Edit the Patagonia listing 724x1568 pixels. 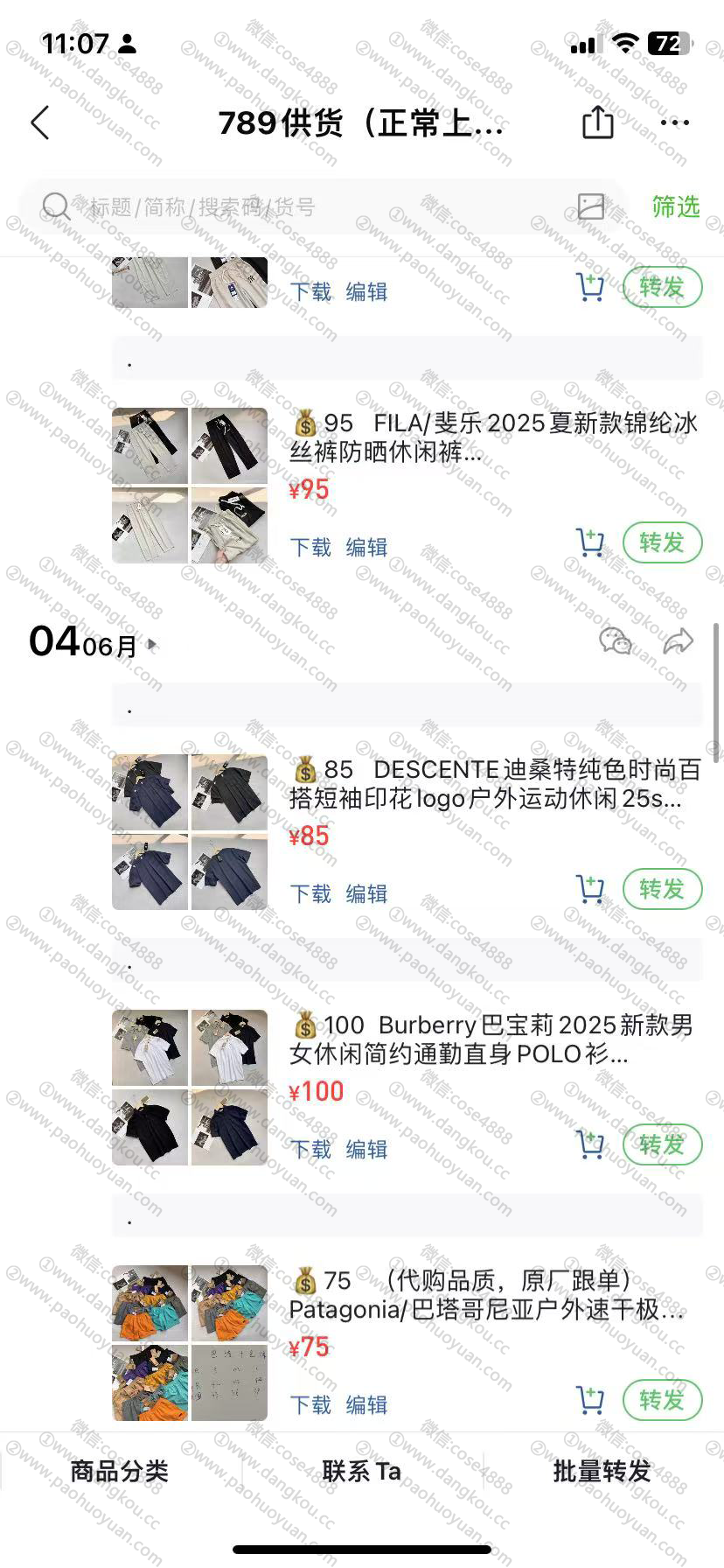click(x=366, y=1404)
